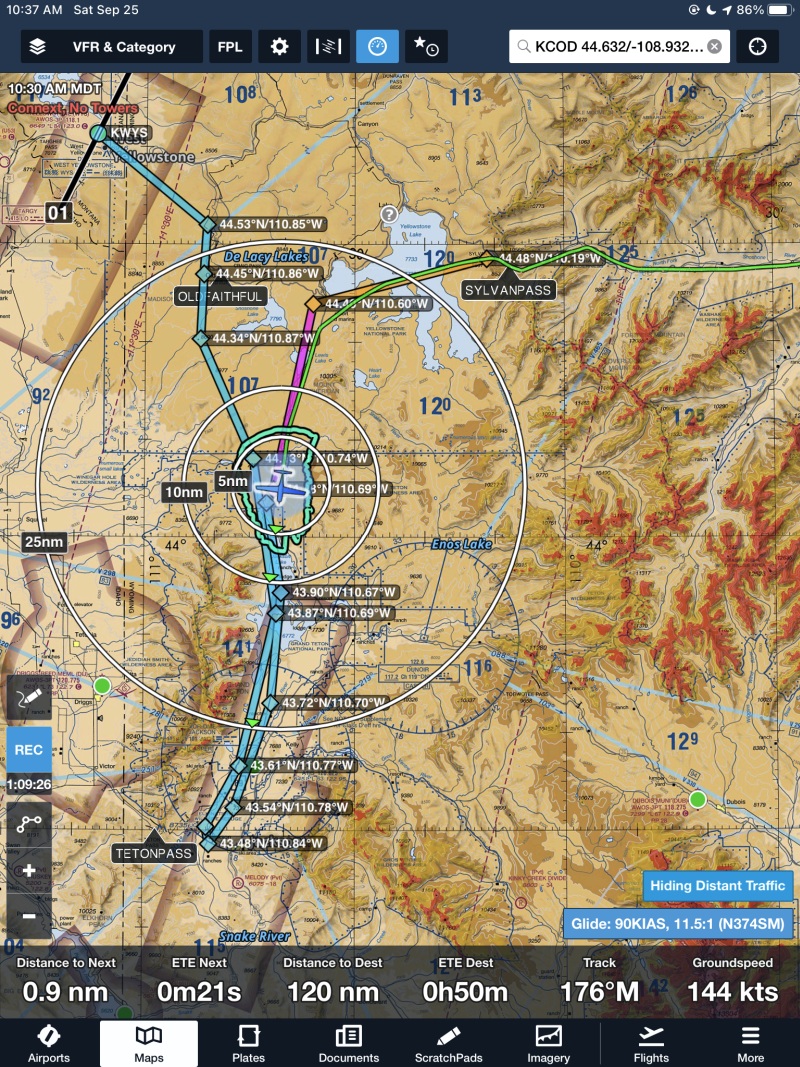The image size is (800, 1067).
Task: Tap the REC track log button
Action: (x=29, y=749)
